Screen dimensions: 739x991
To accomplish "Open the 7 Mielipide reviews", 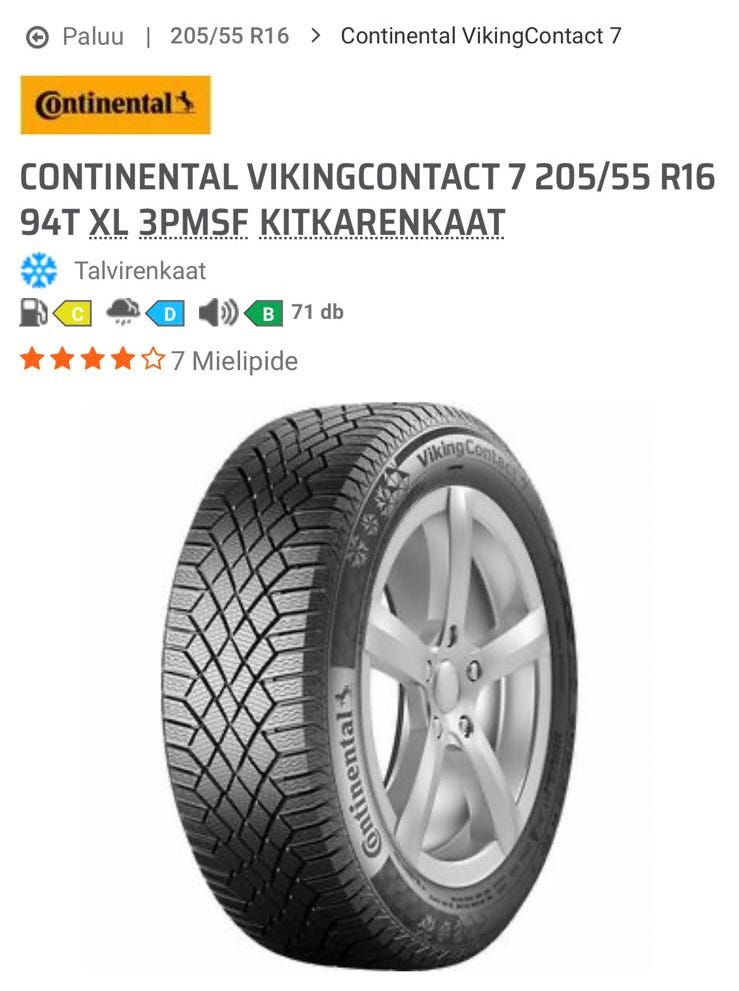I will pos(234,361).
